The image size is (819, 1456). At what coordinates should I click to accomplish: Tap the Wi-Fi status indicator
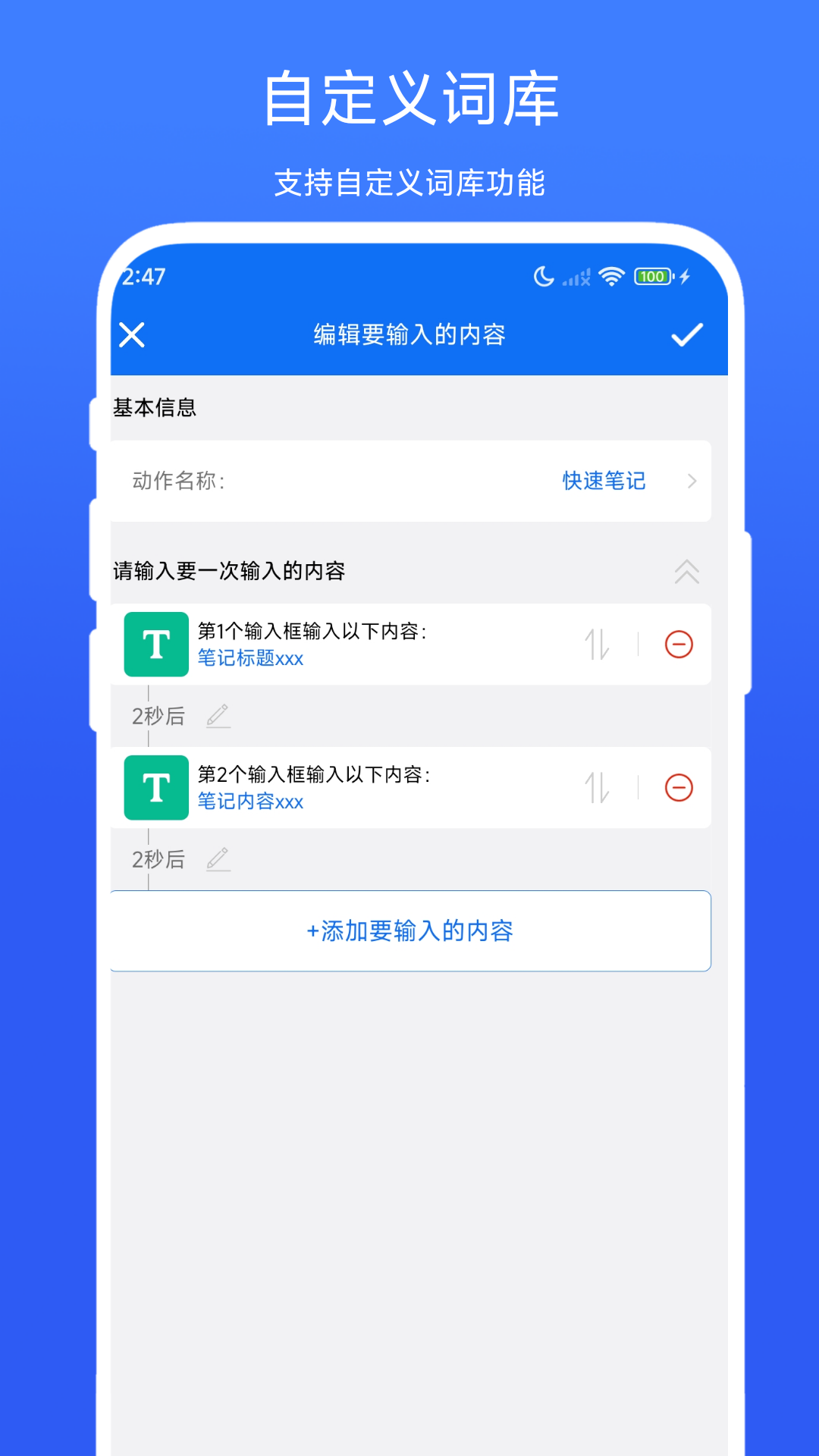click(610, 277)
